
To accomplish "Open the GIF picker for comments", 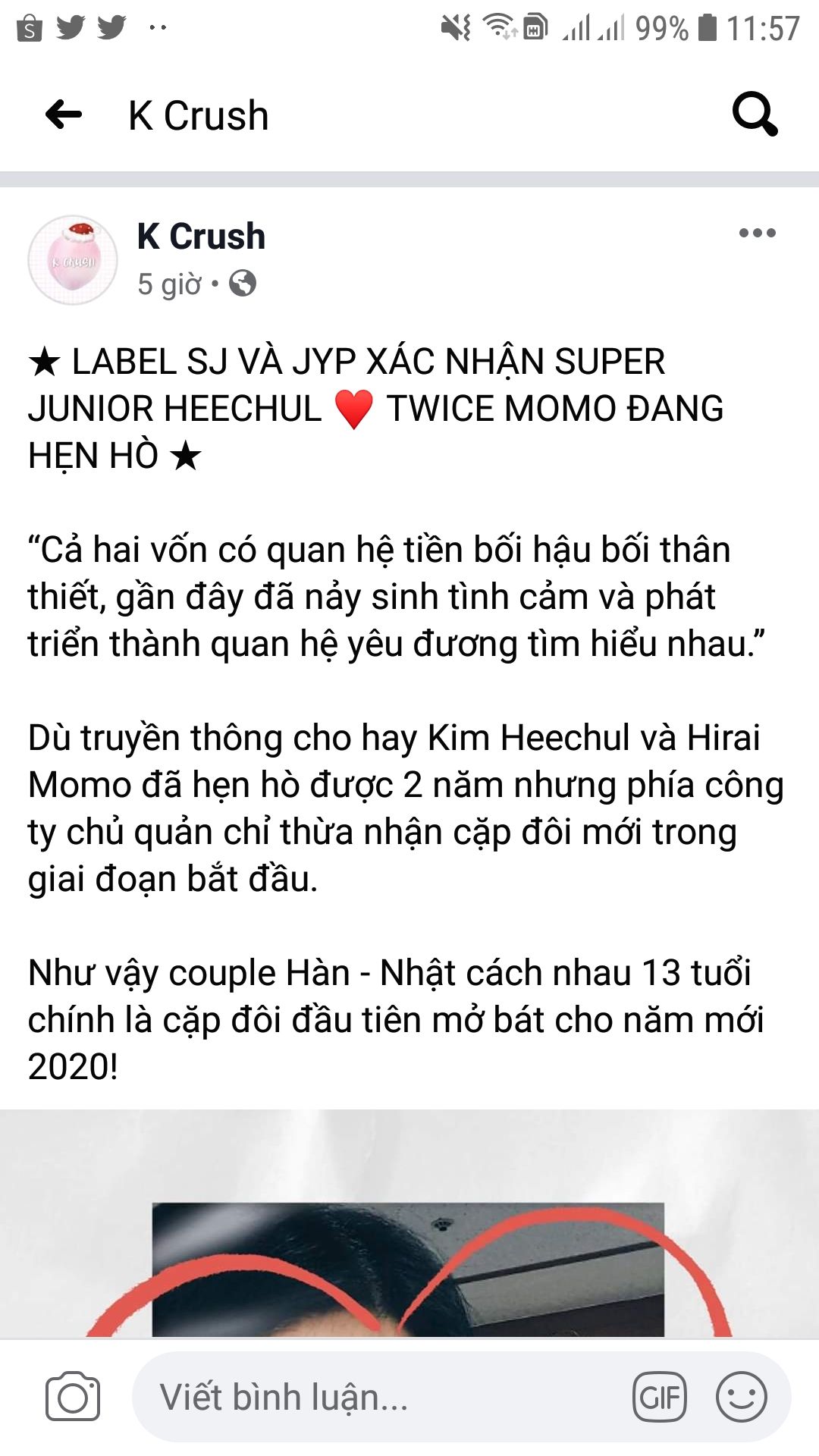I will point(659,1397).
